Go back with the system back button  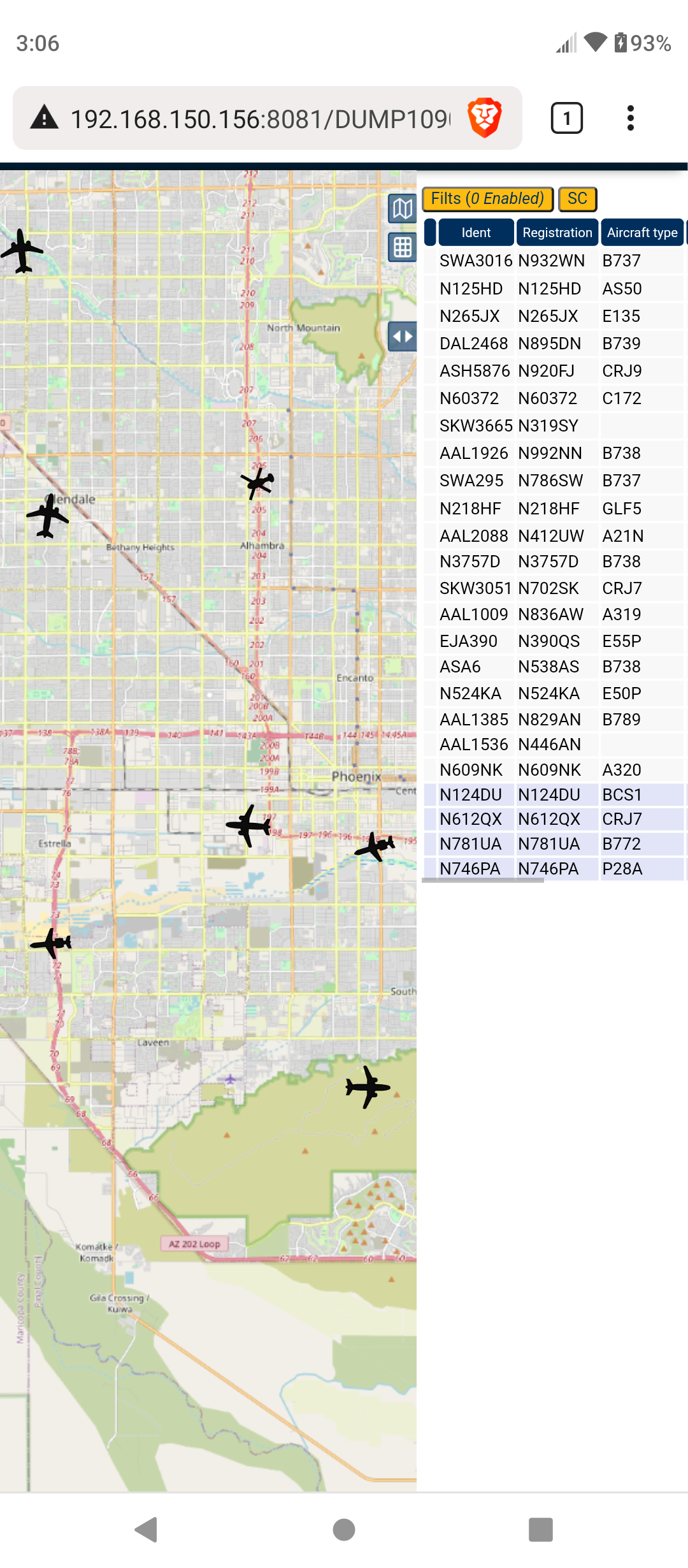coord(147,1530)
